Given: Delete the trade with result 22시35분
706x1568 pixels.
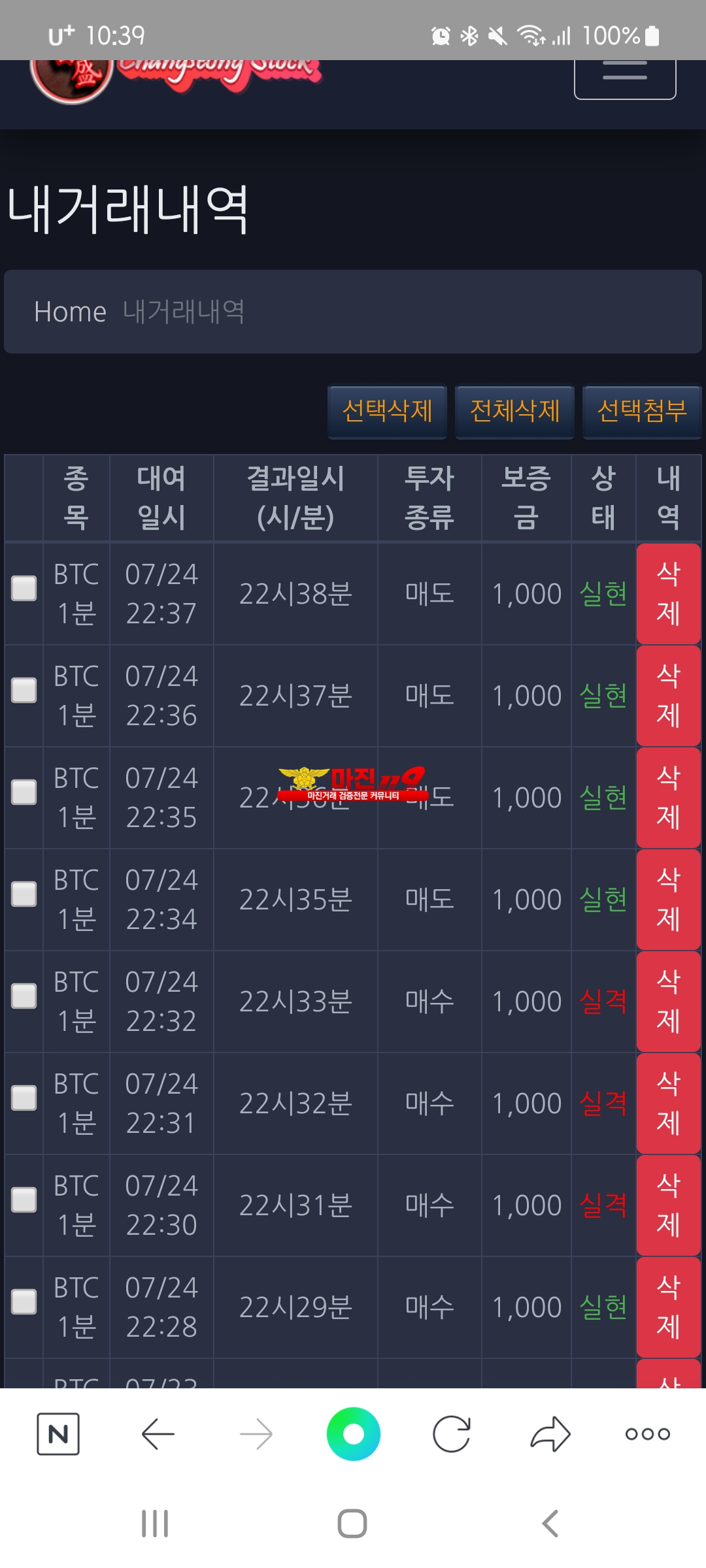Looking at the screenshot, I should (668, 899).
